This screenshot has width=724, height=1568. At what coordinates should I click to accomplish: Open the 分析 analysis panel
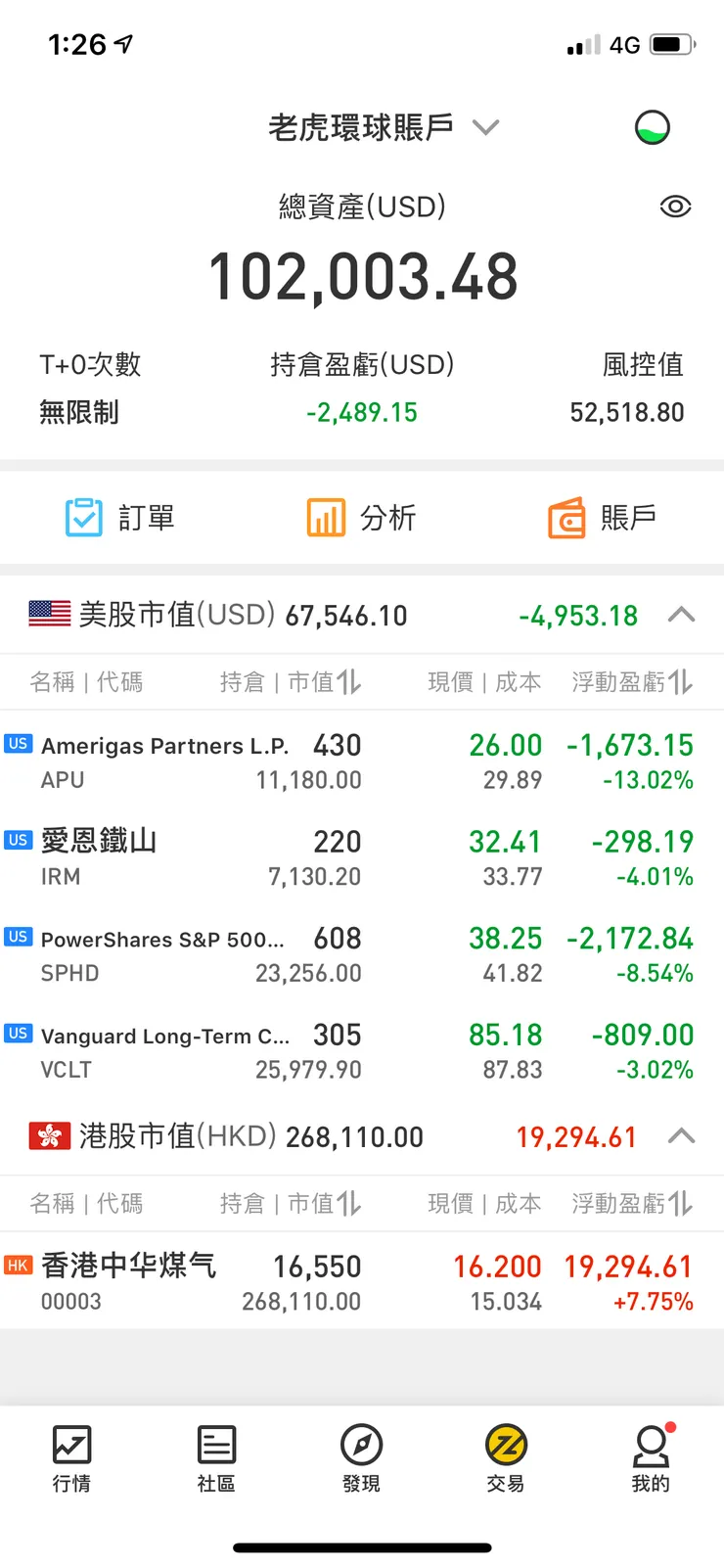coord(361,518)
